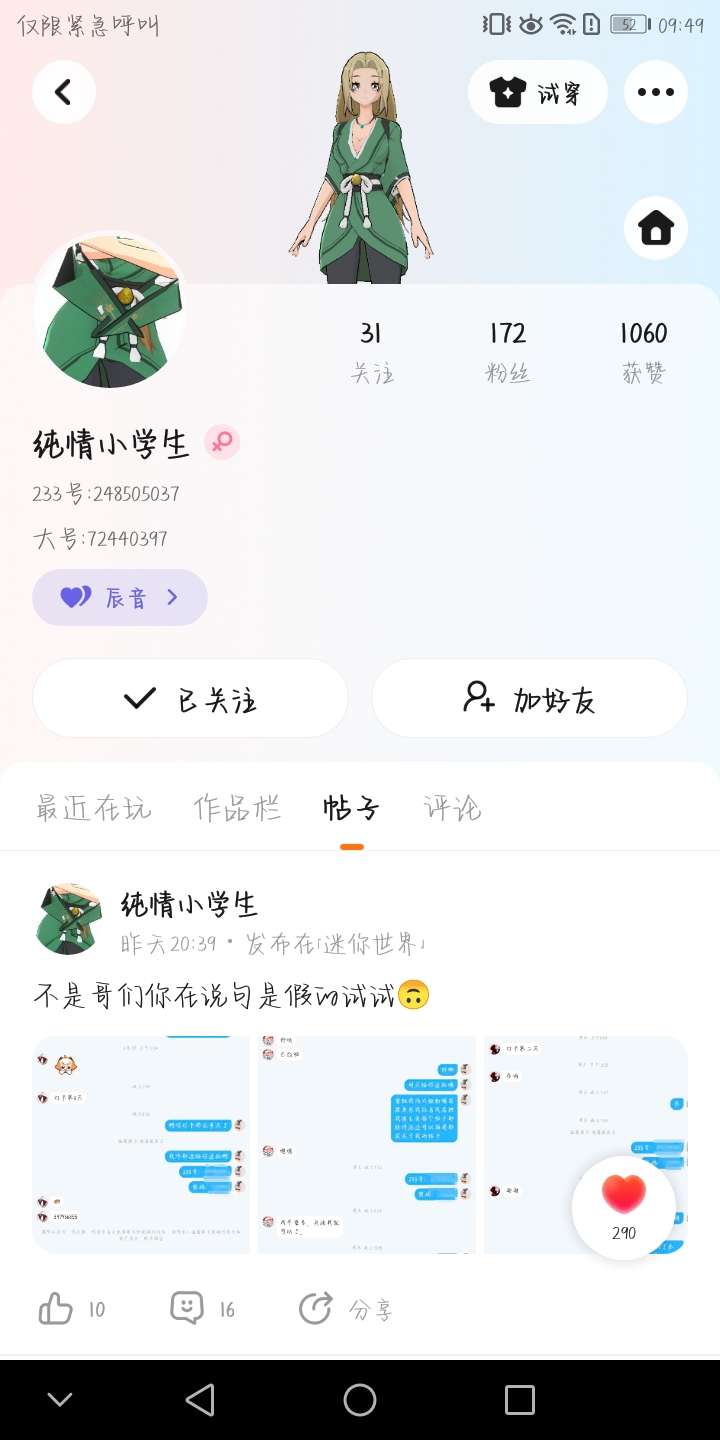
Task: Switch to the 最近在玩 tab
Action: (x=94, y=808)
